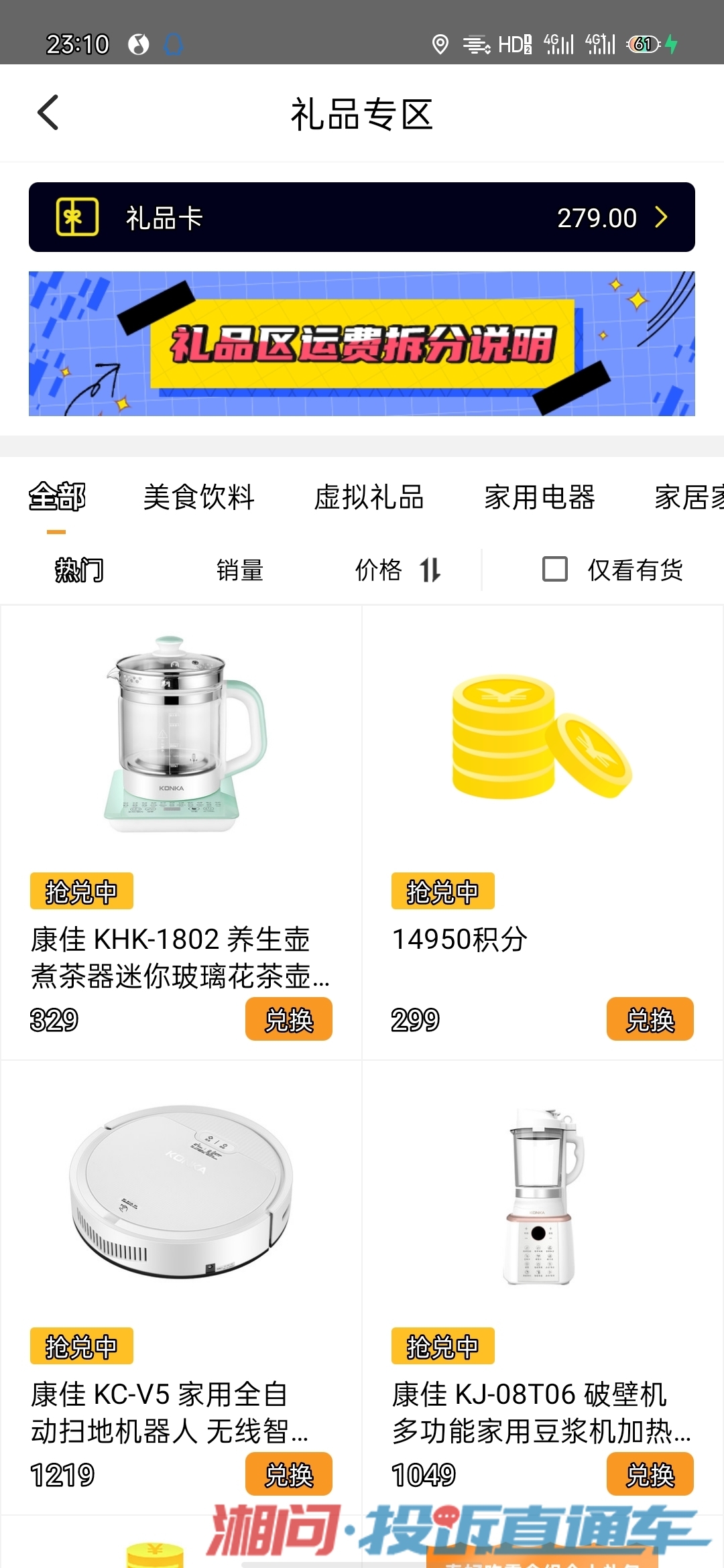Image resolution: width=724 pixels, height=1568 pixels.
Task: Open the 康佳 KC-V5 扫地机器人 card
Action: click(x=181, y=1287)
